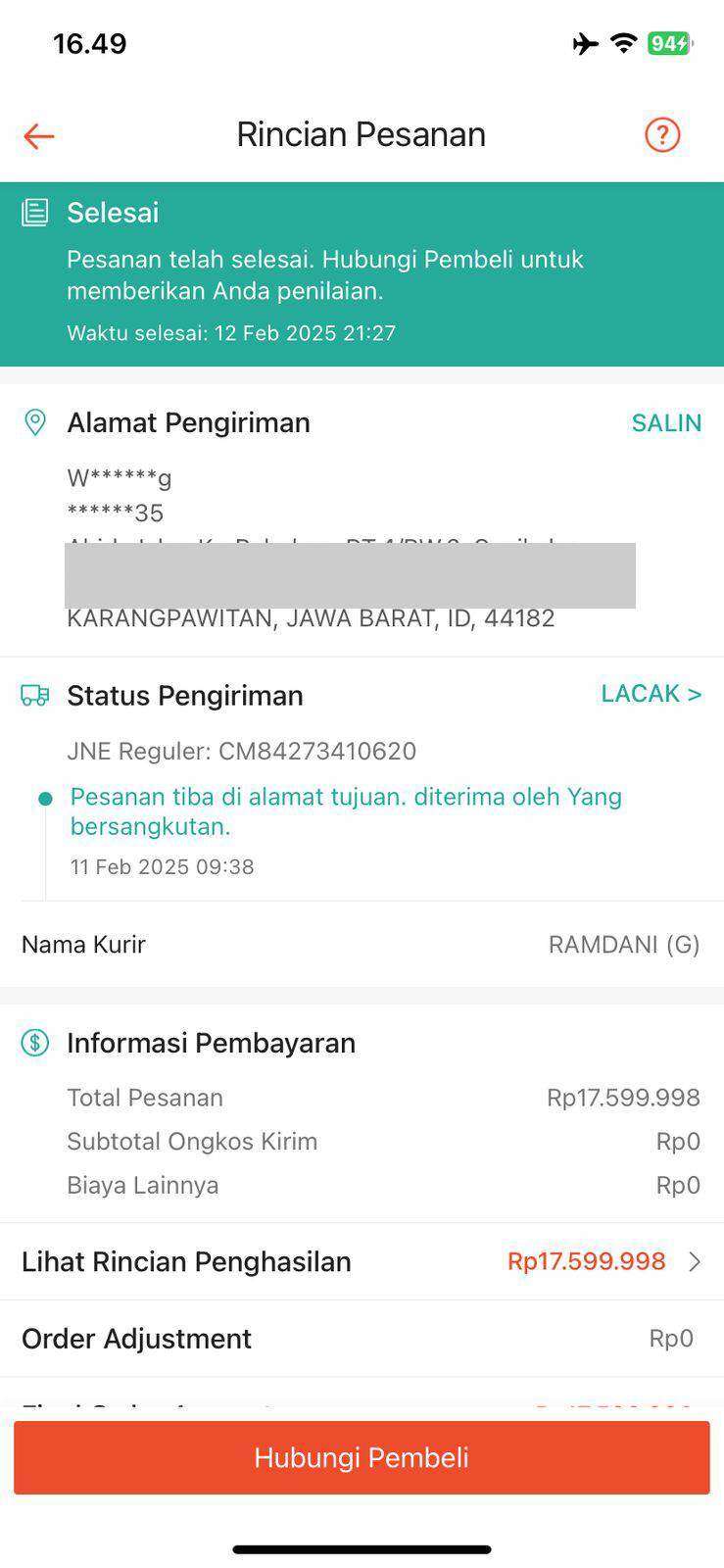The width and height of the screenshot is (724, 1568).
Task: Track the shipment via LACAK
Action: pos(651,694)
